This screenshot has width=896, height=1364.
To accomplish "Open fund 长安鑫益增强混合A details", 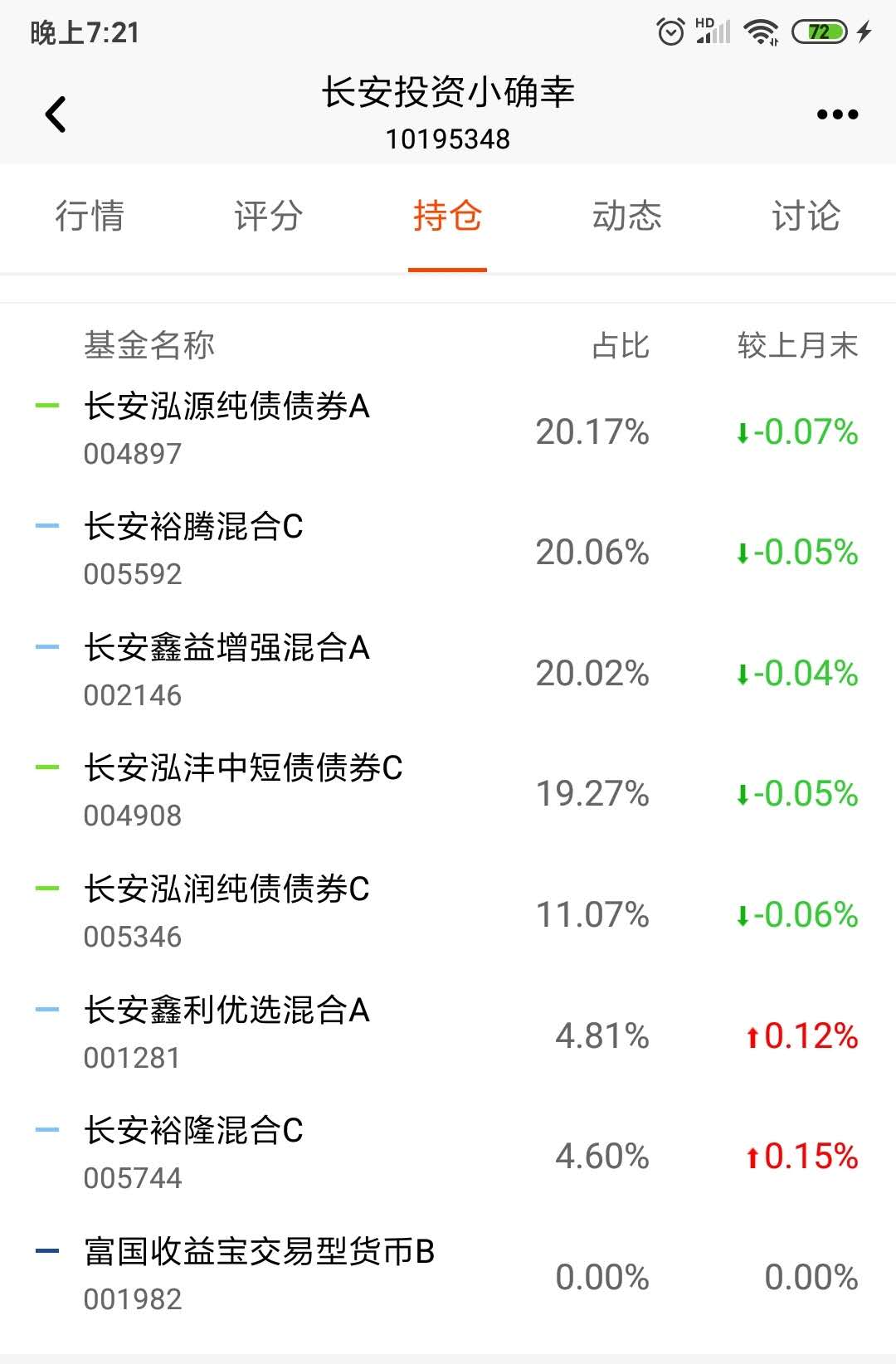I will tap(227, 648).
